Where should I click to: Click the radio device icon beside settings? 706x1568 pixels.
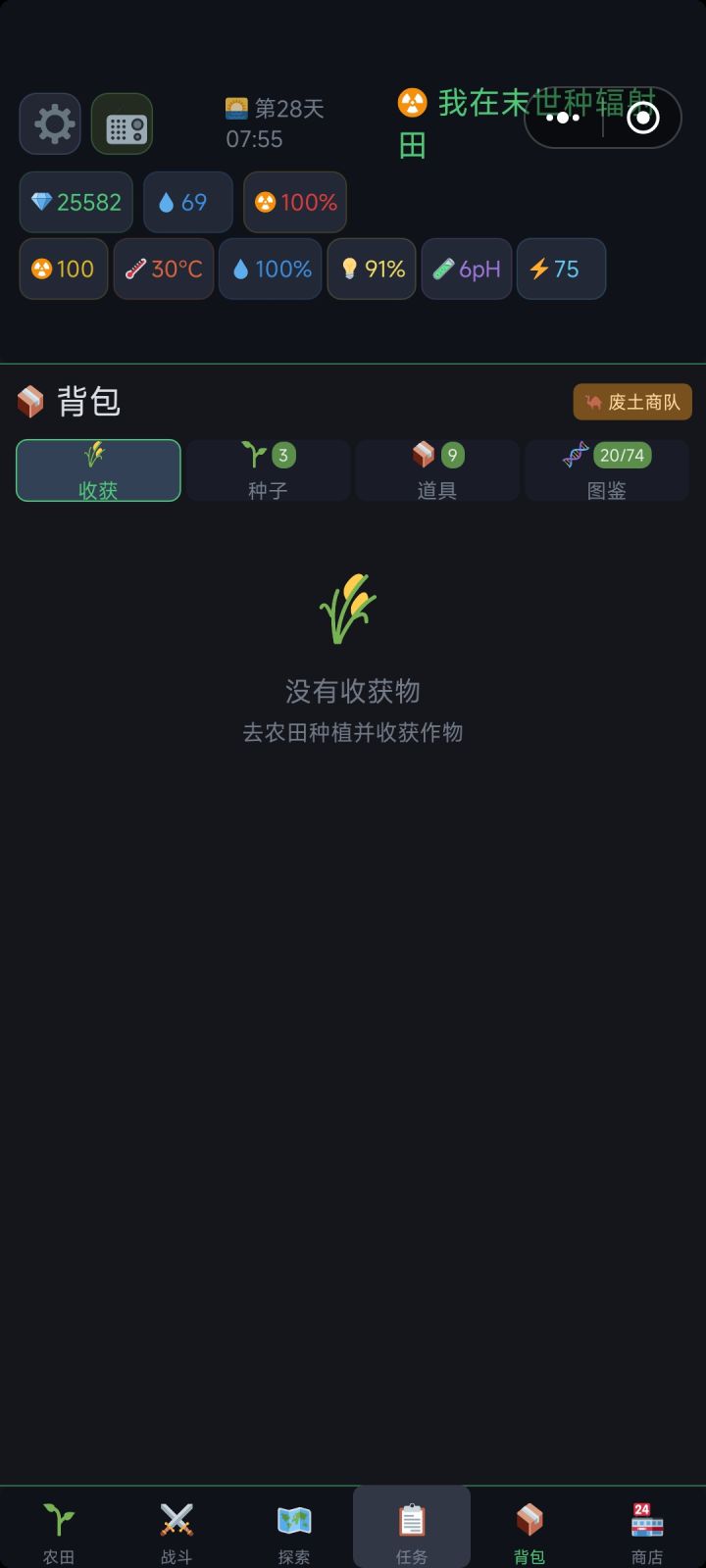(122, 123)
